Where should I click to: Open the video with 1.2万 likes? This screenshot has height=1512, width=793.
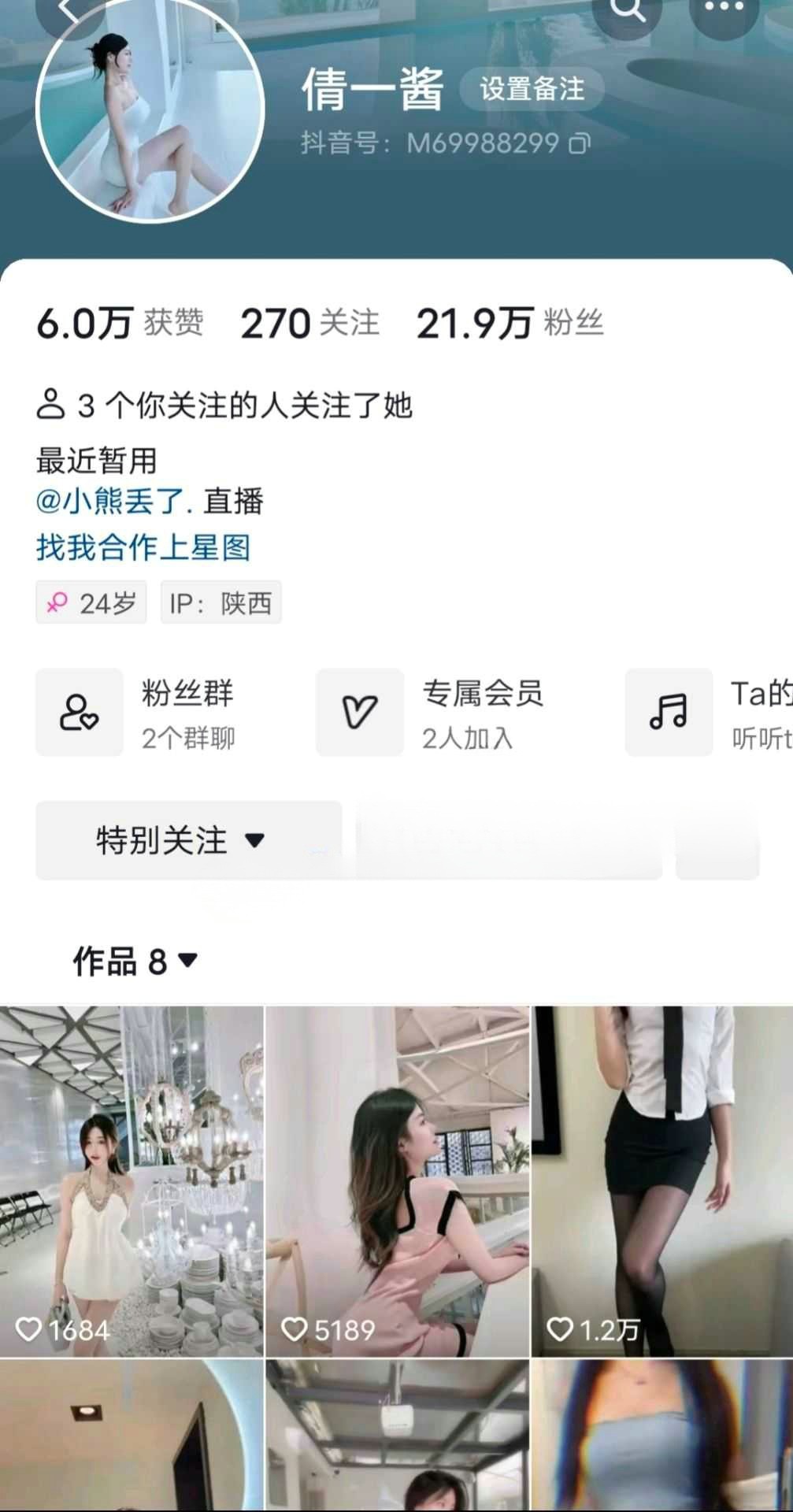[x=662, y=1181]
